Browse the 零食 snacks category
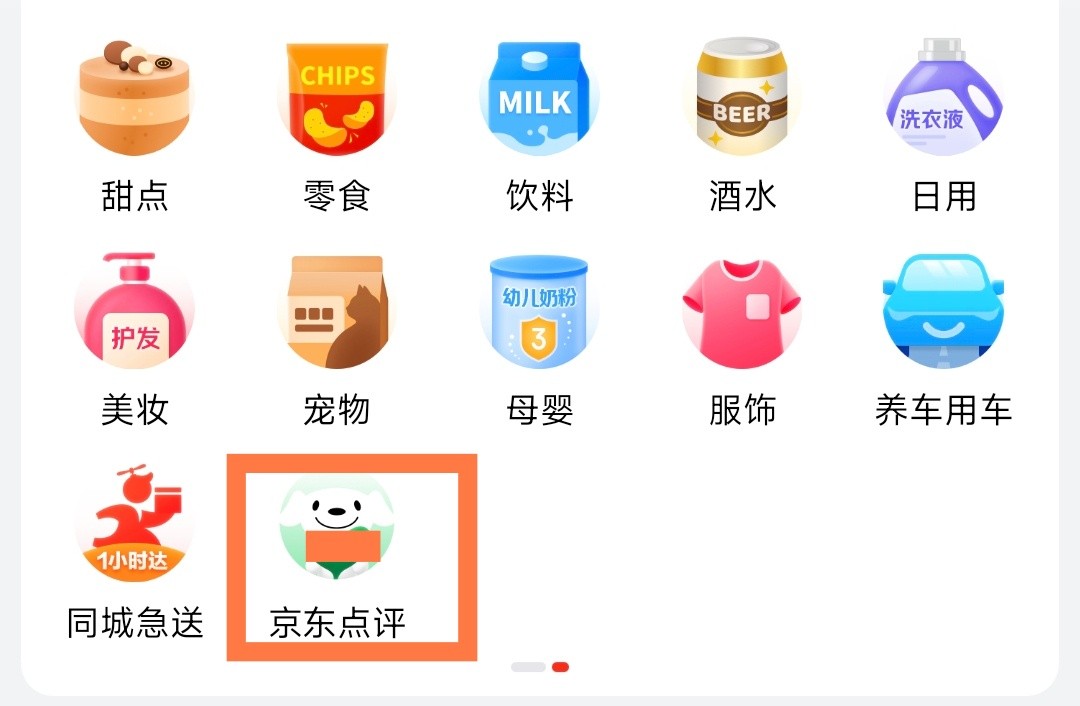Image resolution: width=1080 pixels, height=706 pixels. coord(337,100)
